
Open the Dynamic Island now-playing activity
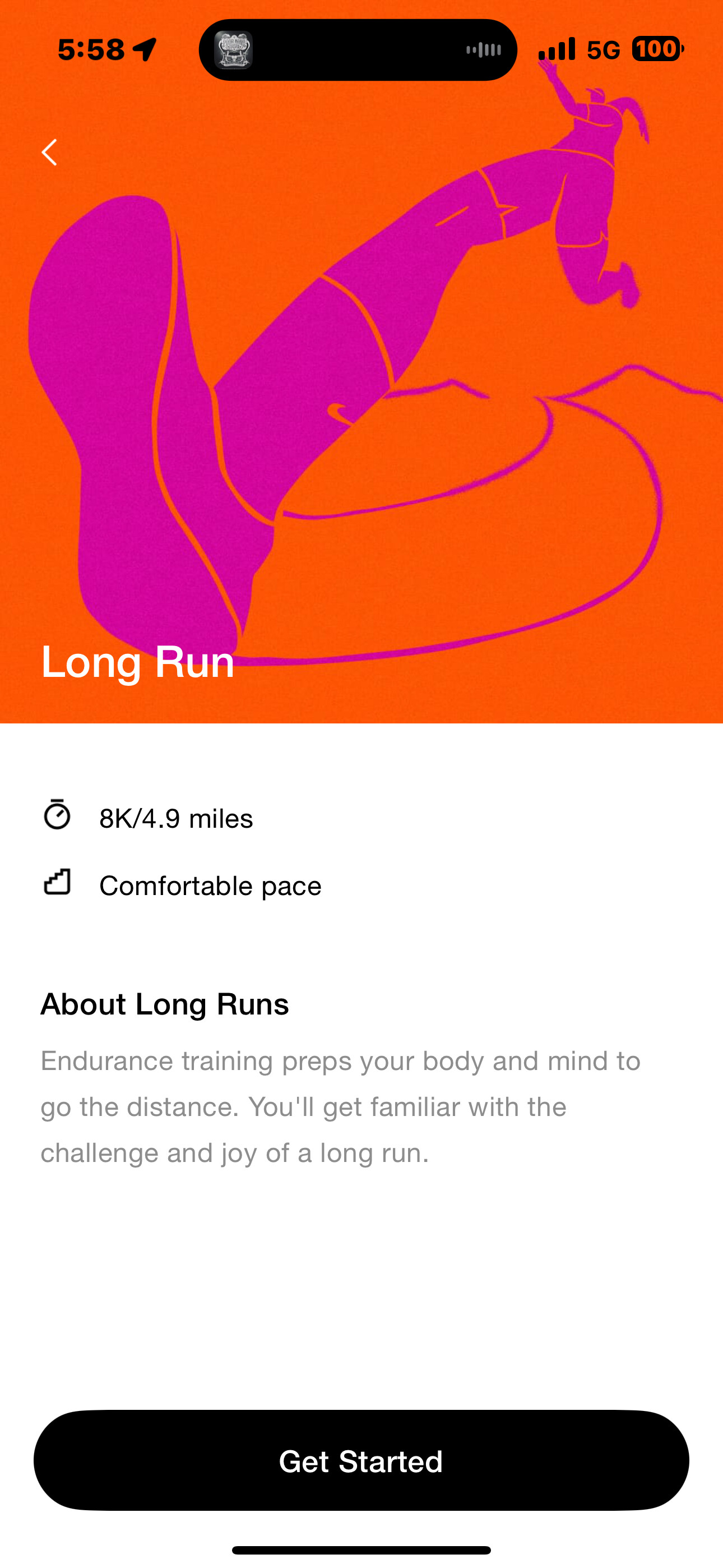(358, 50)
